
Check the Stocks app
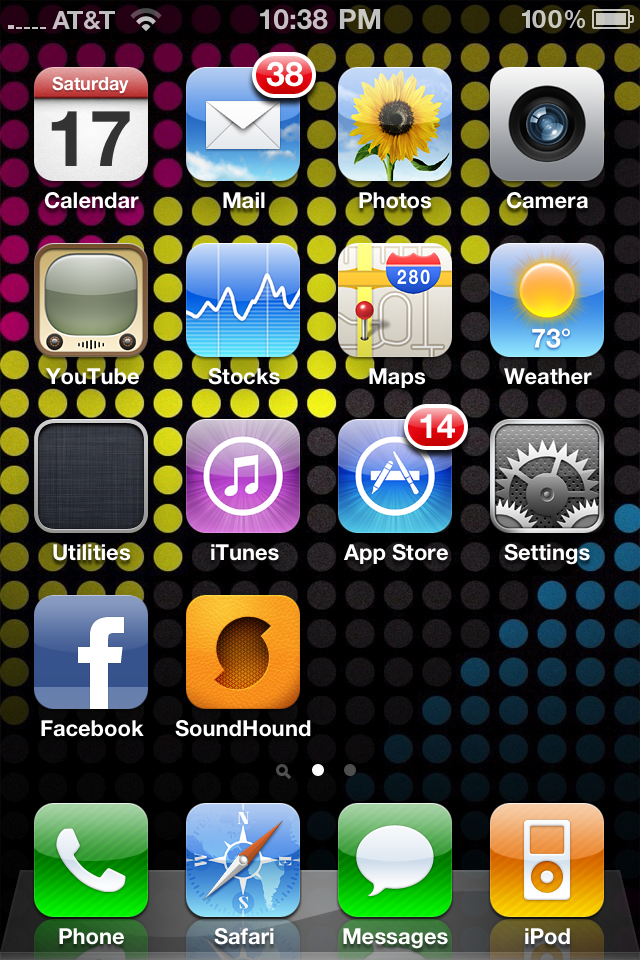coord(243,301)
